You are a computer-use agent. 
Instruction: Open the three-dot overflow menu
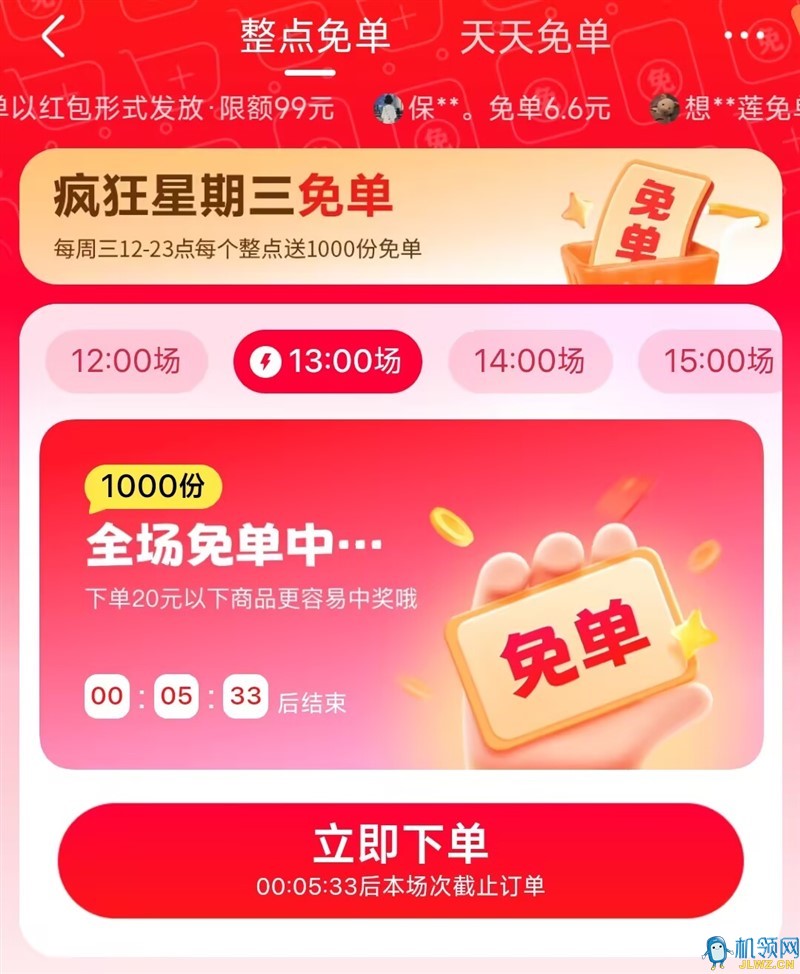743,36
